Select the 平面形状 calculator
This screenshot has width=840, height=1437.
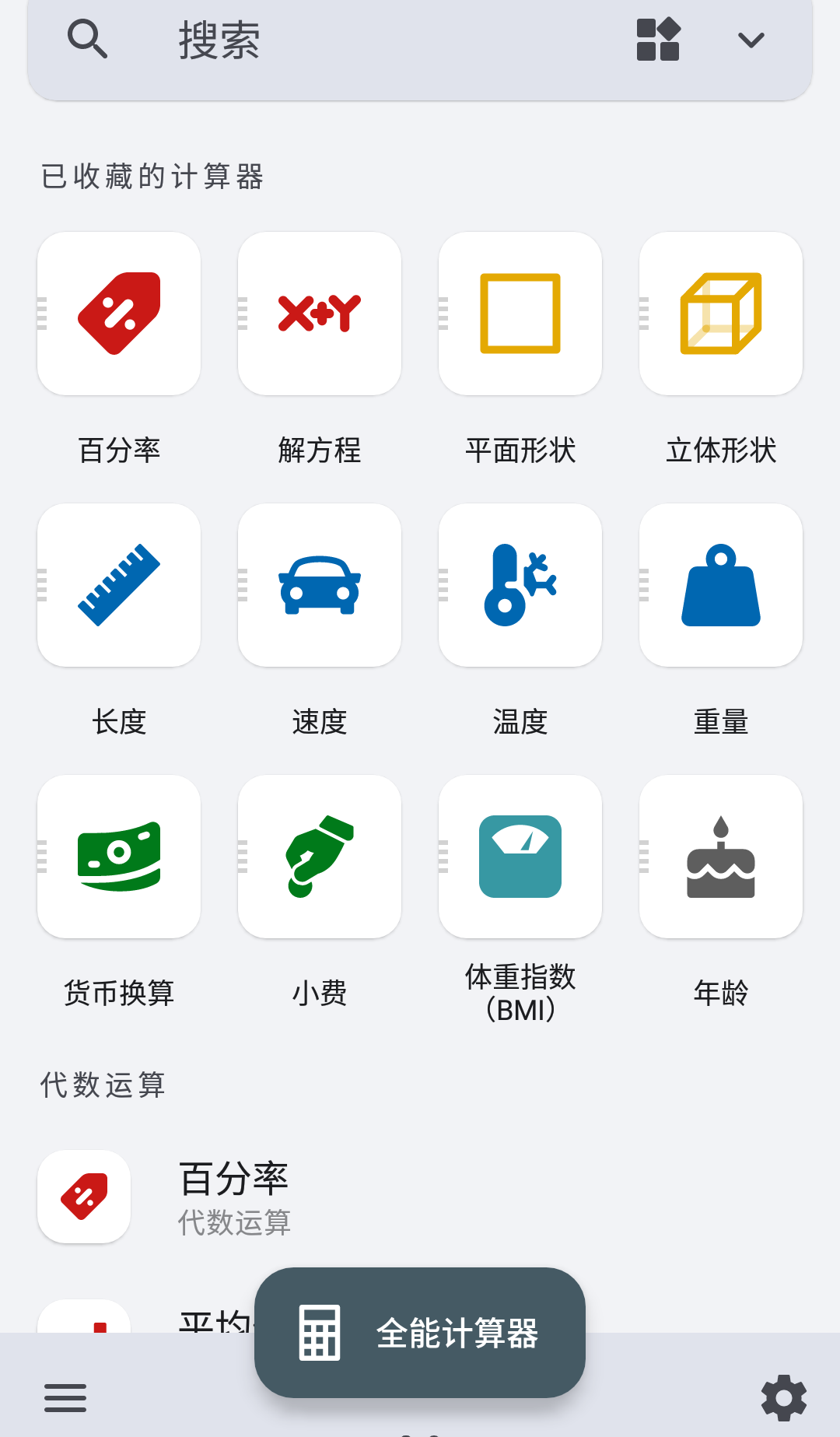520,314
